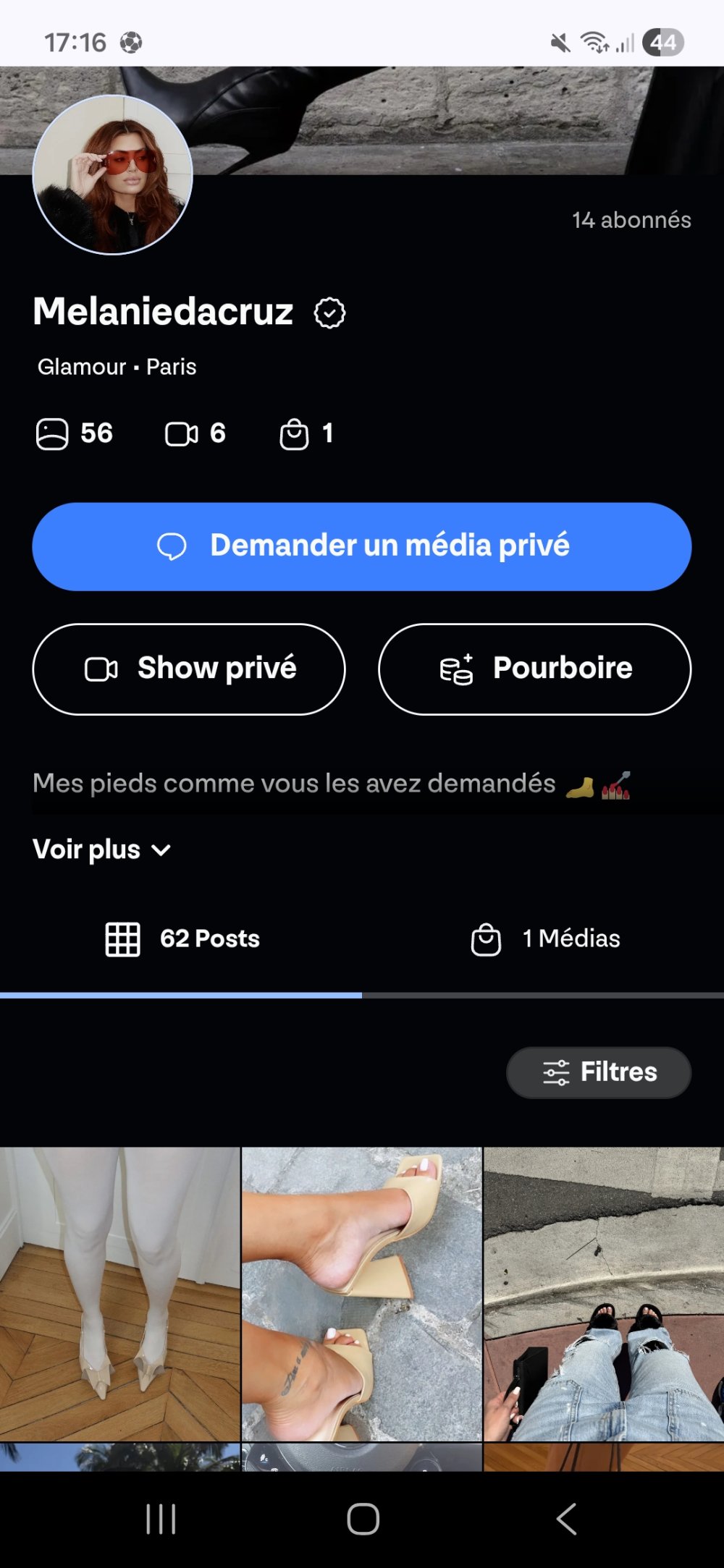Select the video count icon showing 6
724x1568 pixels.
point(182,433)
